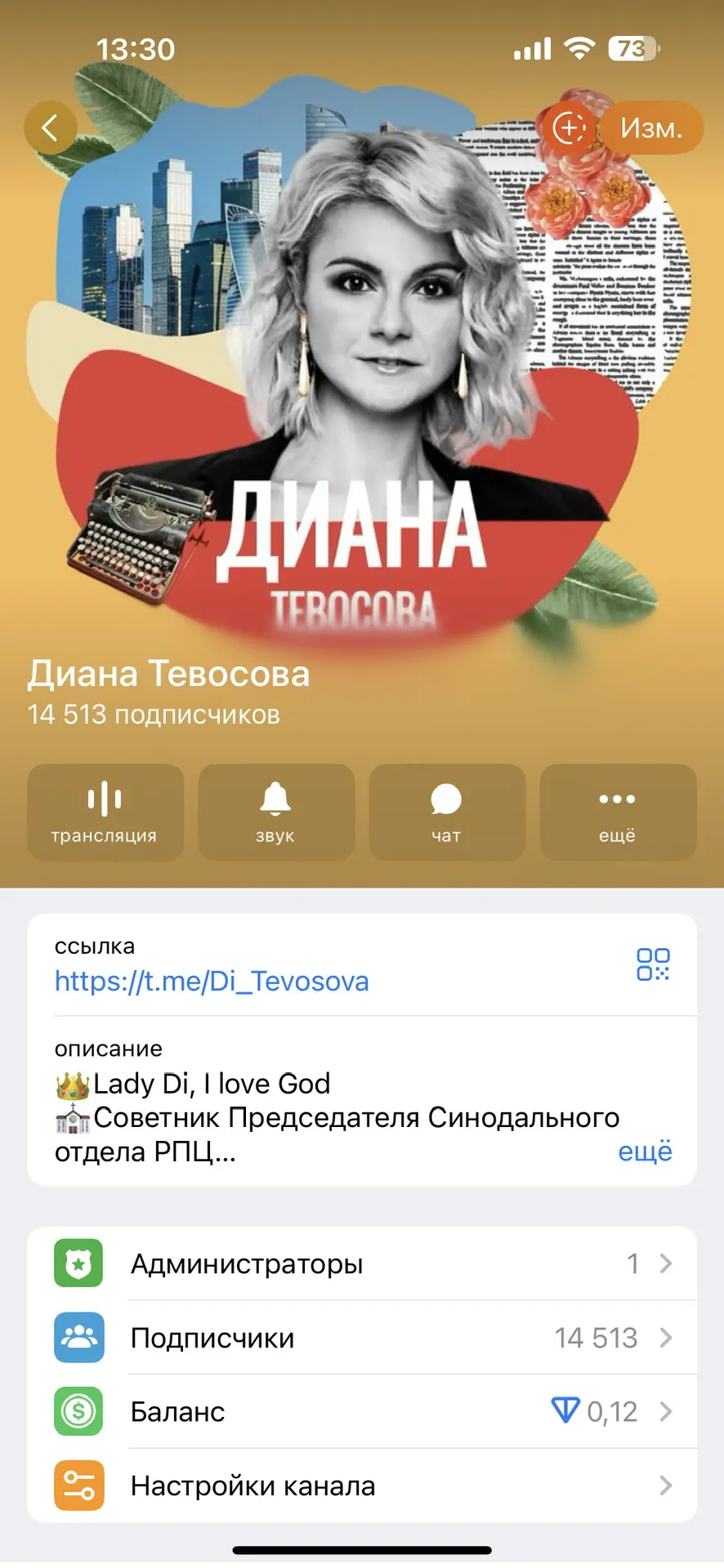The width and height of the screenshot is (724, 1568).
Task: Open the https://t.me/Di_Tevosova link
Action: click(x=212, y=981)
